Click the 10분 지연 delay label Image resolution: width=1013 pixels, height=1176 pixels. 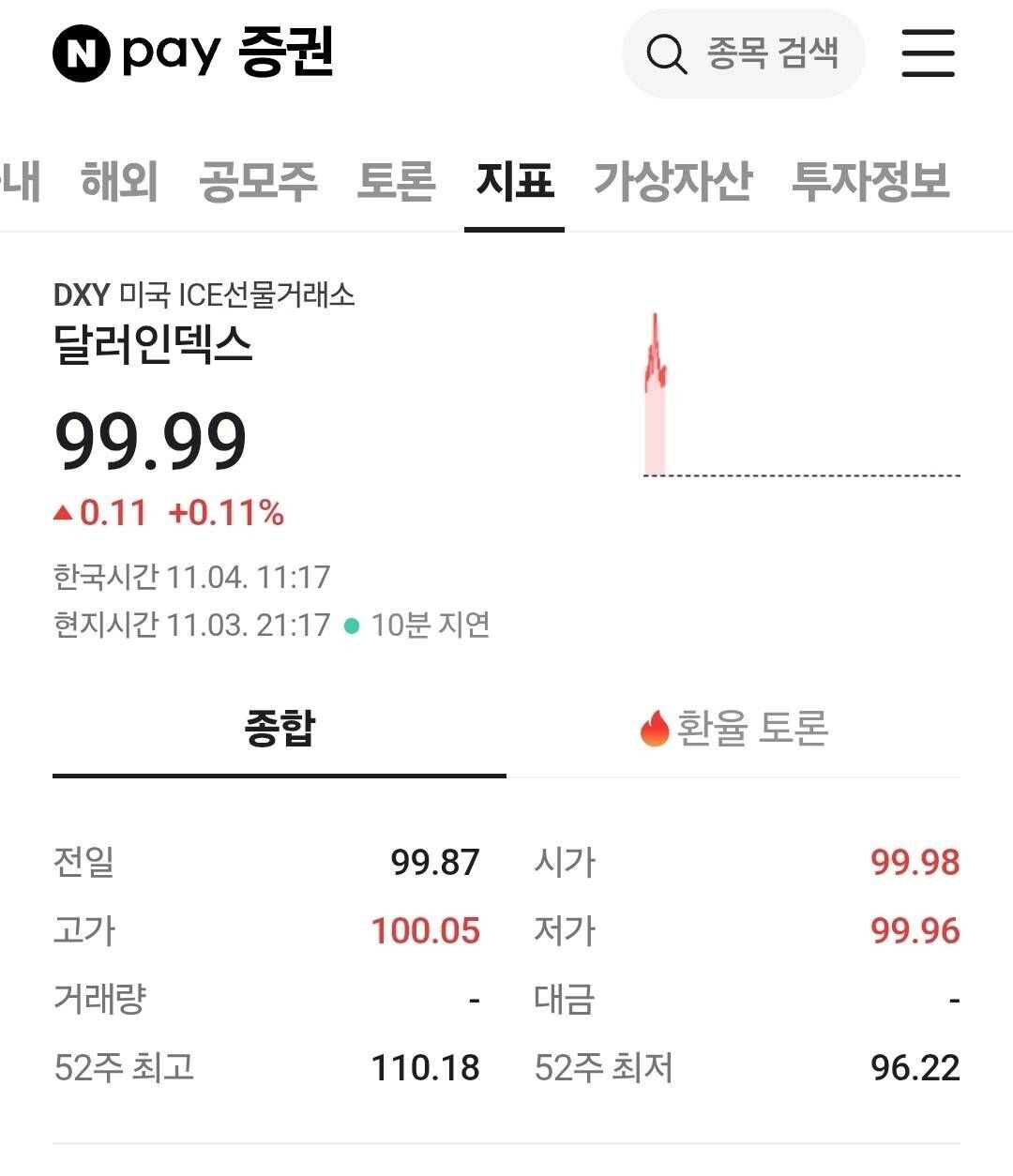click(430, 624)
